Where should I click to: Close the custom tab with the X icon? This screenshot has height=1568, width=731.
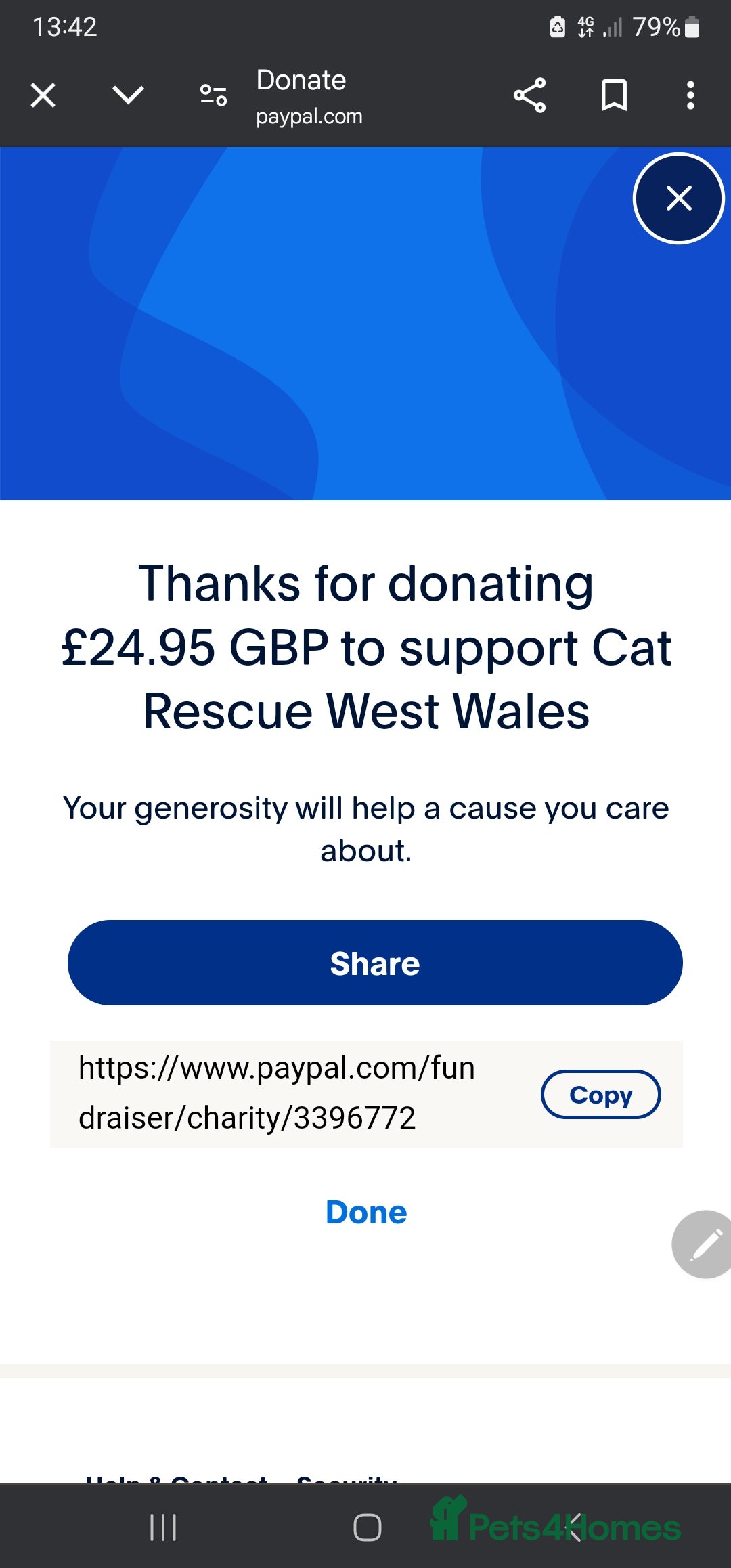pyautogui.click(x=42, y=95)
